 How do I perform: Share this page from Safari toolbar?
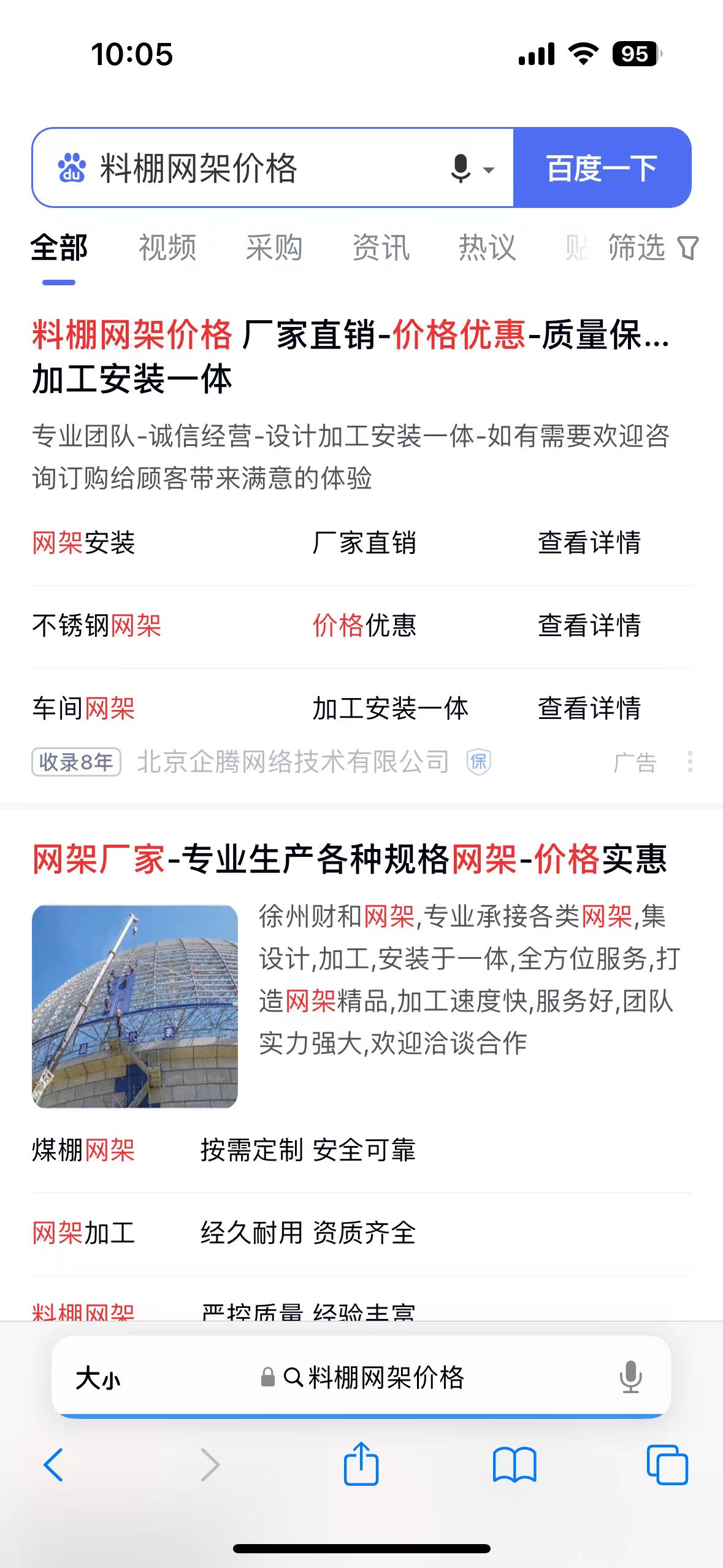click(x=361, y=1464)
